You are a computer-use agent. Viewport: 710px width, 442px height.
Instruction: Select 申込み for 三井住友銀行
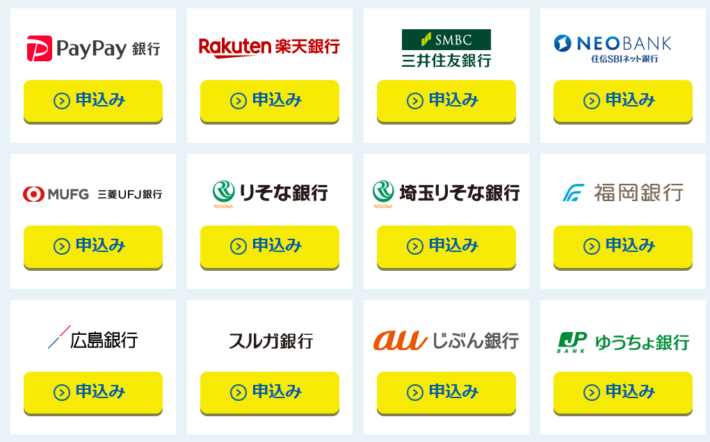pos(446,100)
